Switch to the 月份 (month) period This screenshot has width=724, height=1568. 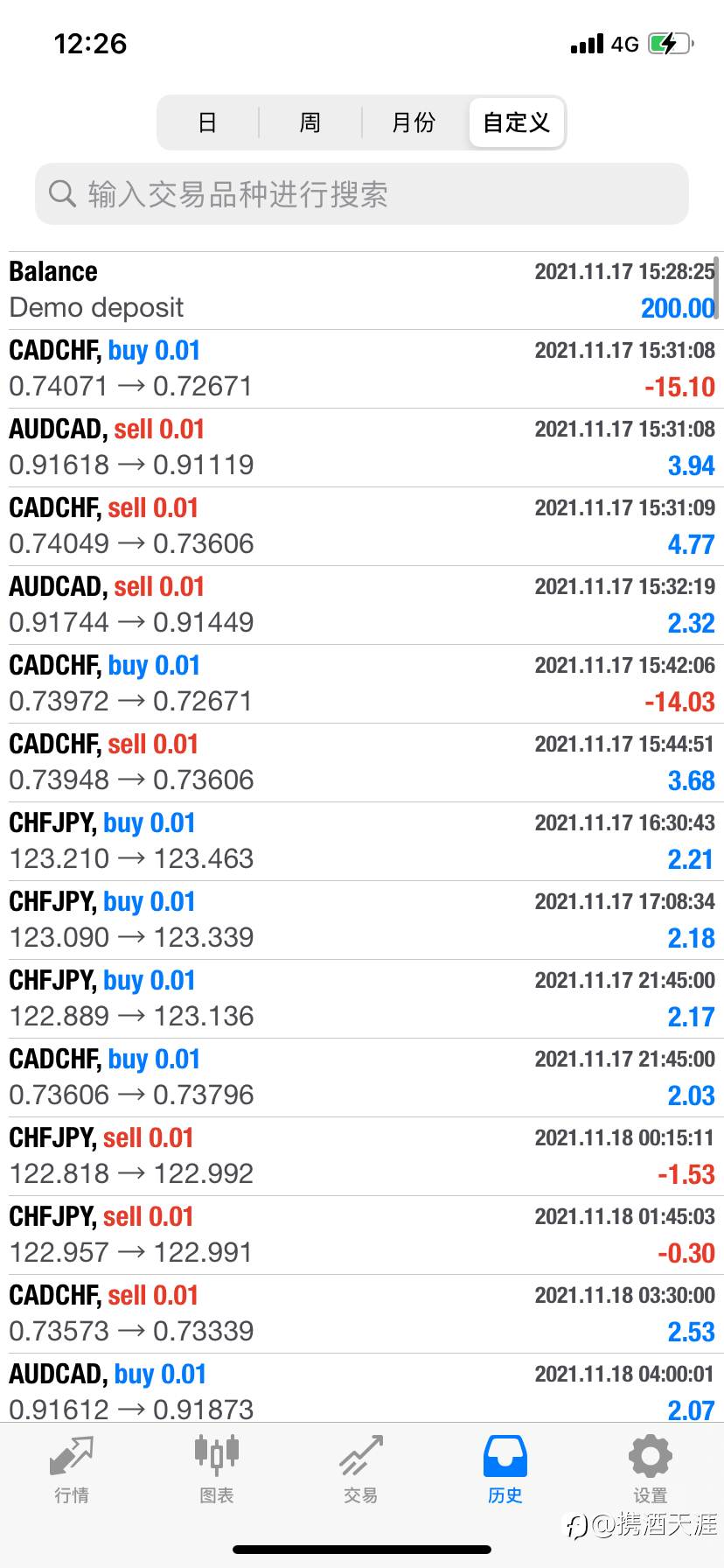(414, 122)
